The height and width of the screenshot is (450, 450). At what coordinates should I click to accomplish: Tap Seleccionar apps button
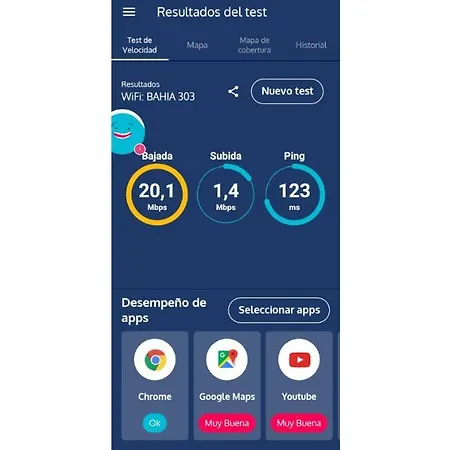click(x=279, y=310)
